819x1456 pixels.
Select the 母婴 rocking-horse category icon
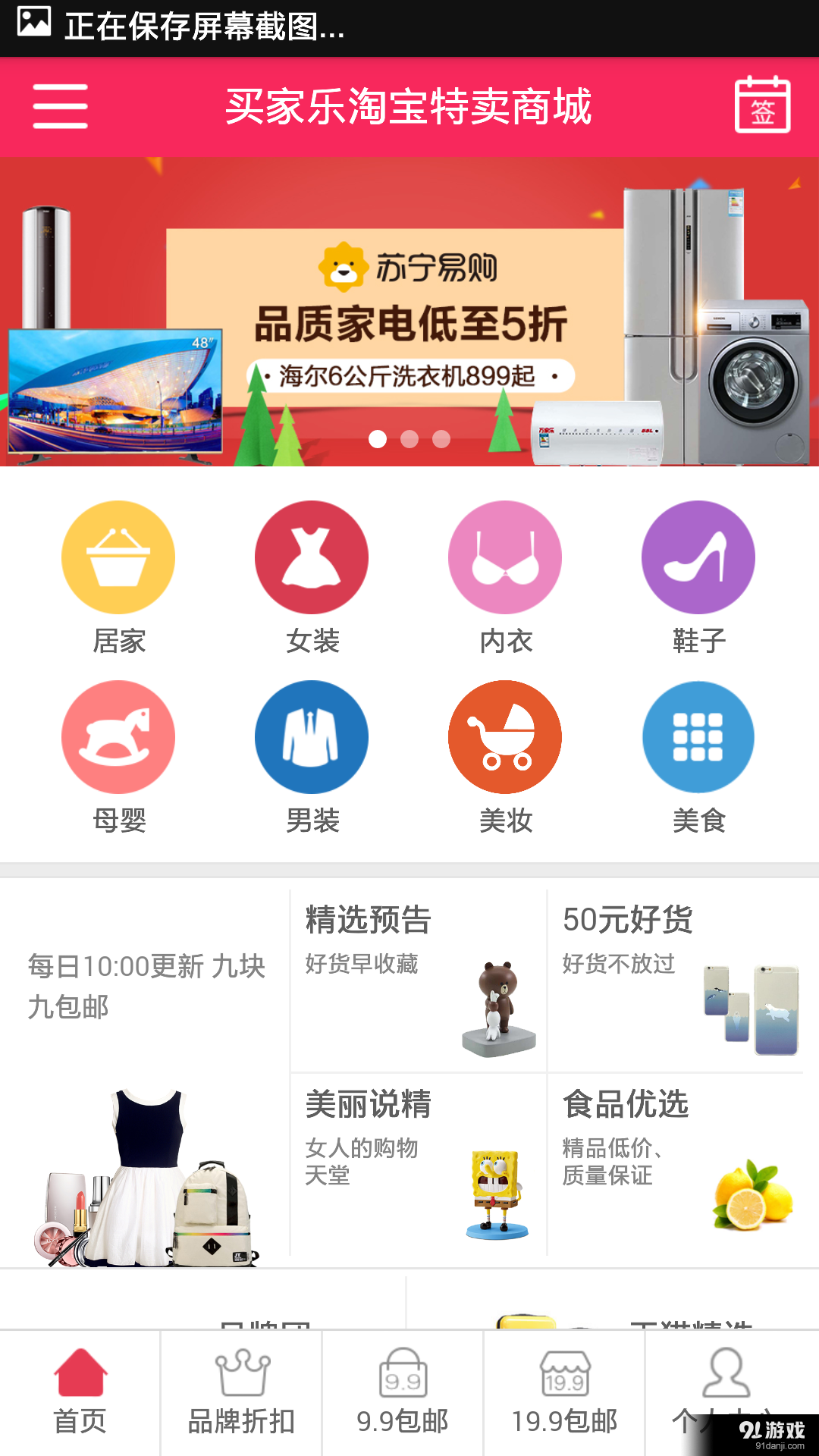pos(118,736)
